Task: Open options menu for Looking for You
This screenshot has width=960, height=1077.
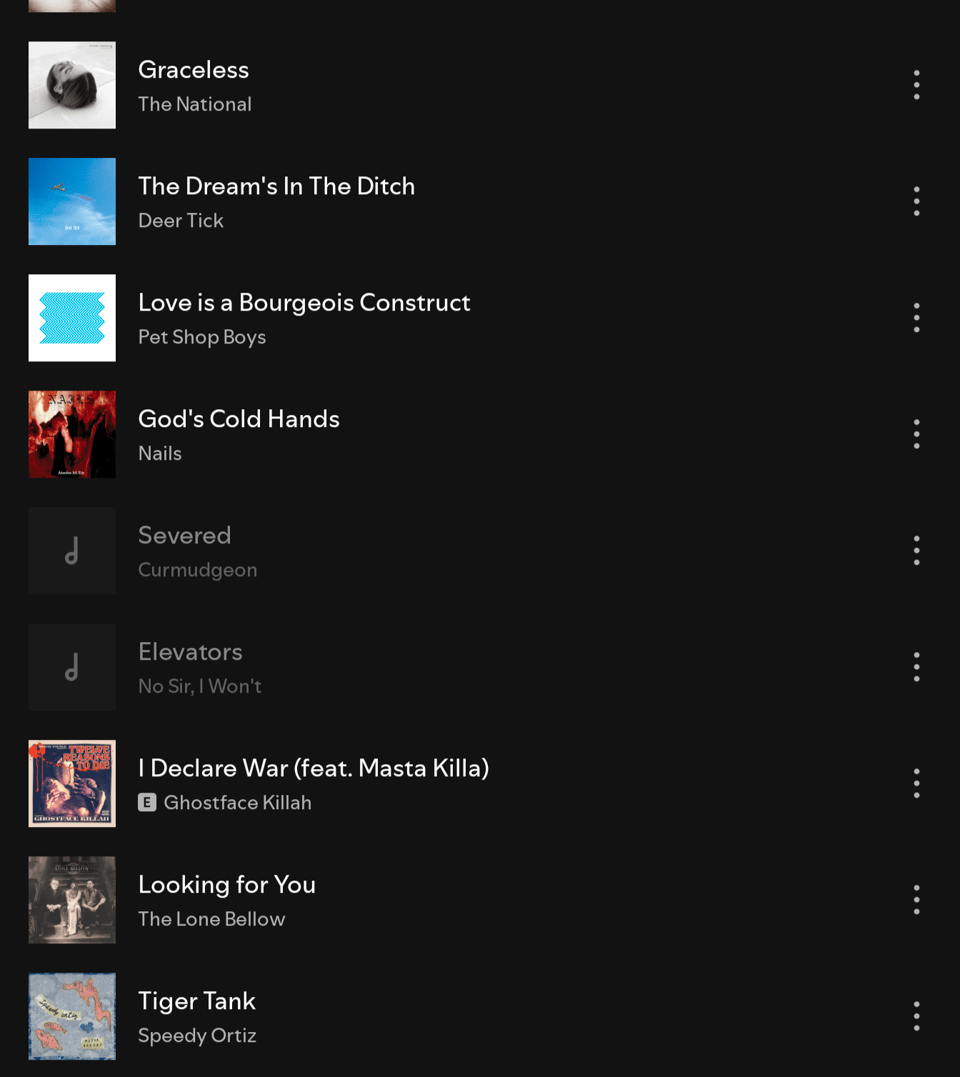Action: tap(916, 900)
